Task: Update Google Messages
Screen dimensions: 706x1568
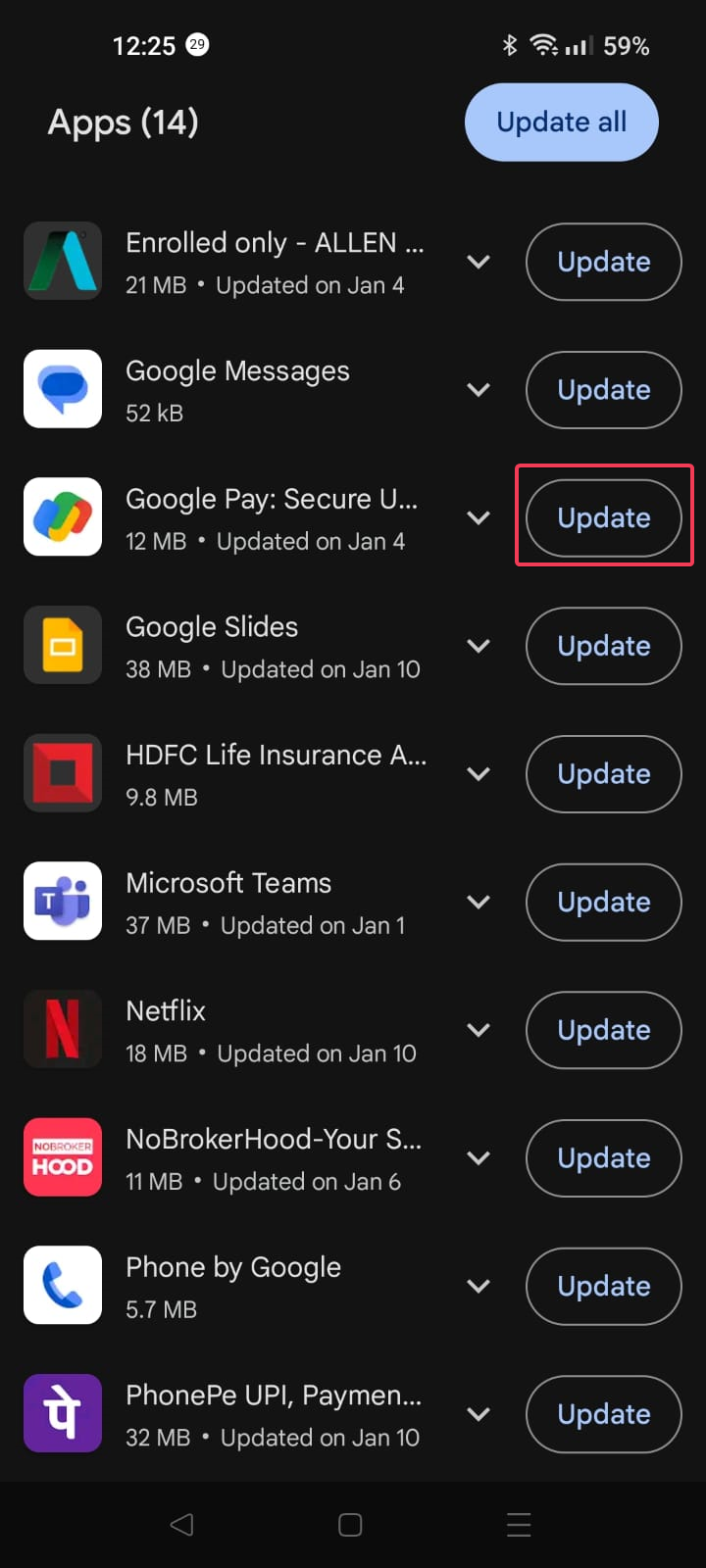Action: pos(603,390)
